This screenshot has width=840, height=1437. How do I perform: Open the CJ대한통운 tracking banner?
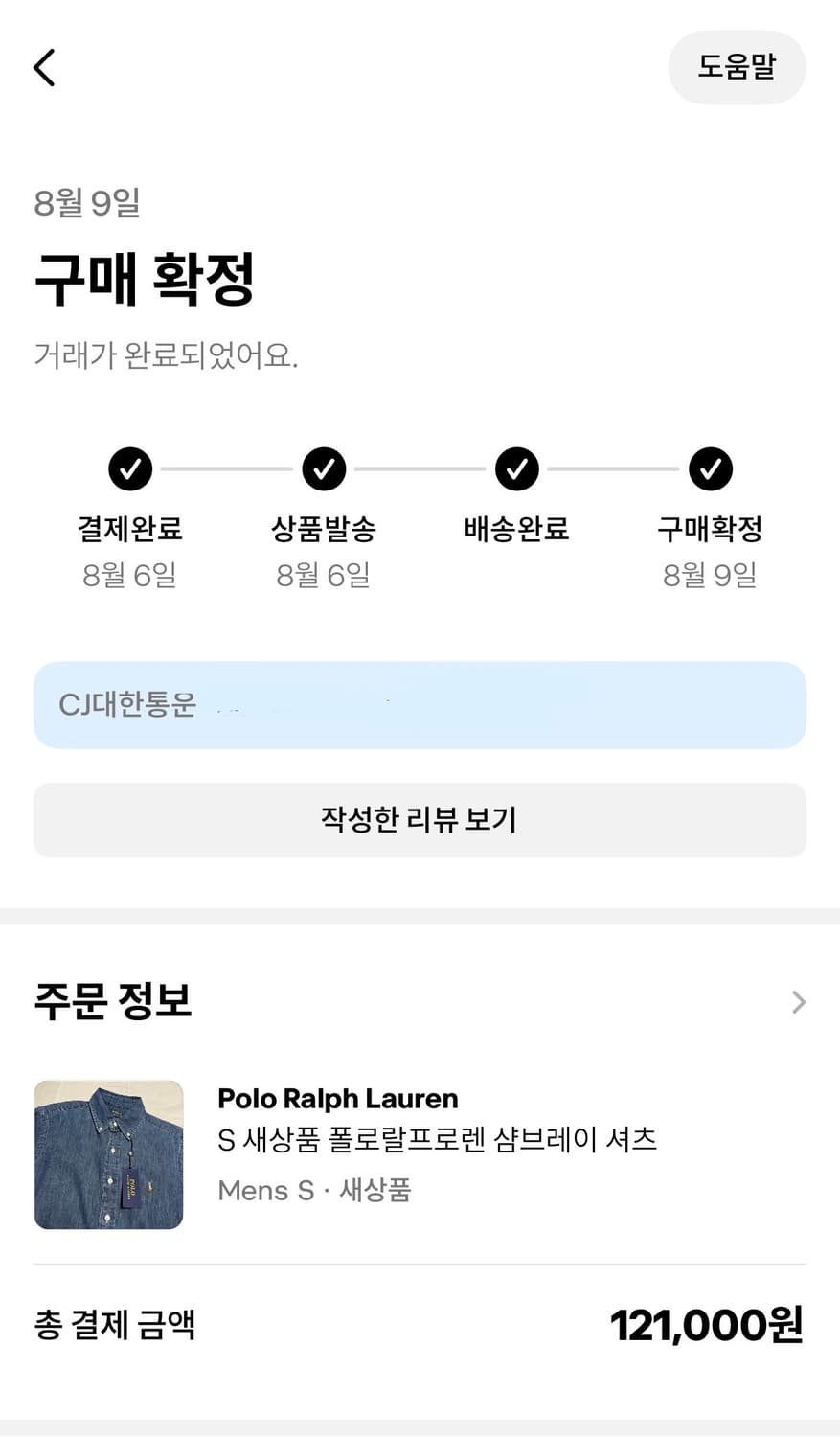(x=420, y=705)
